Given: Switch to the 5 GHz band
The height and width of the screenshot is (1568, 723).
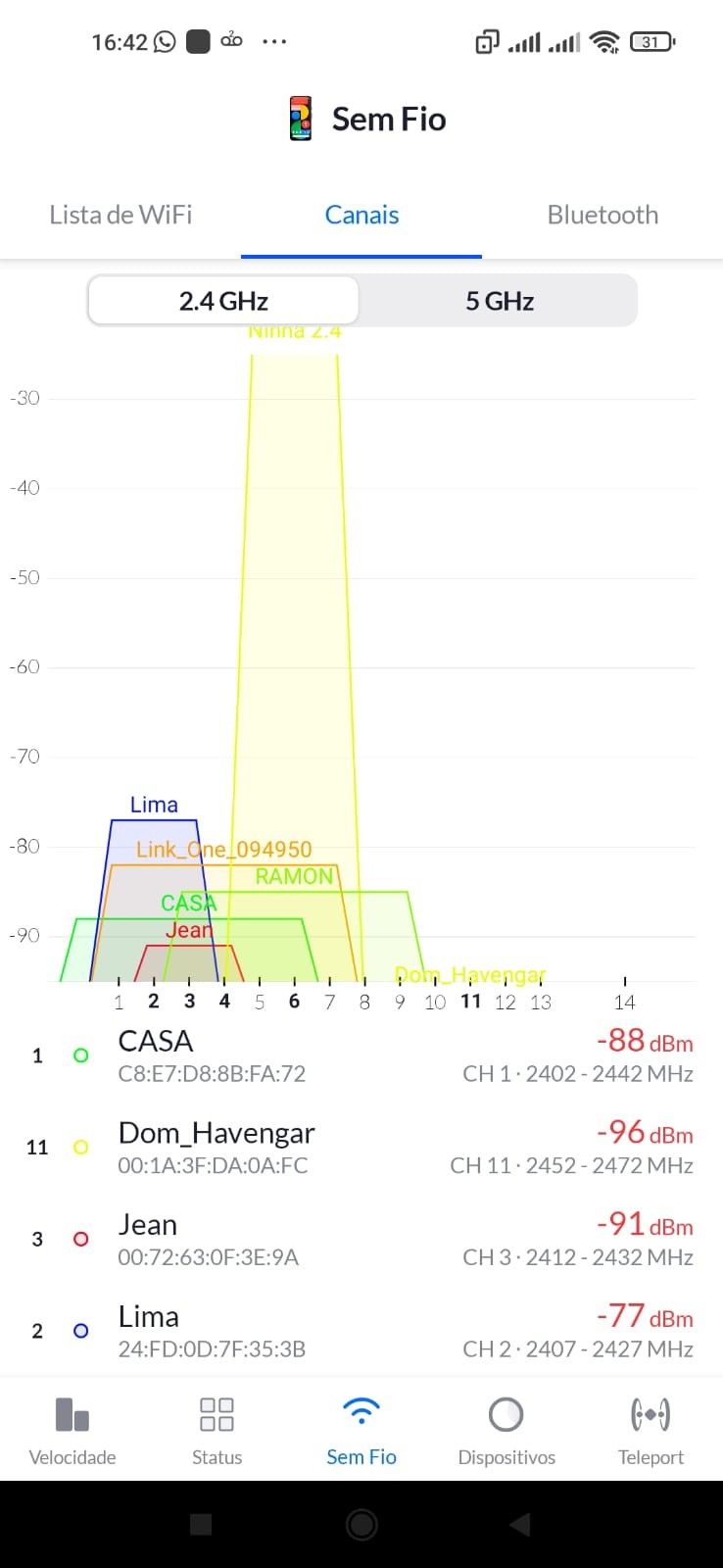Looking at the screenshot, I should pyautogui.click(x=499, y=301).
